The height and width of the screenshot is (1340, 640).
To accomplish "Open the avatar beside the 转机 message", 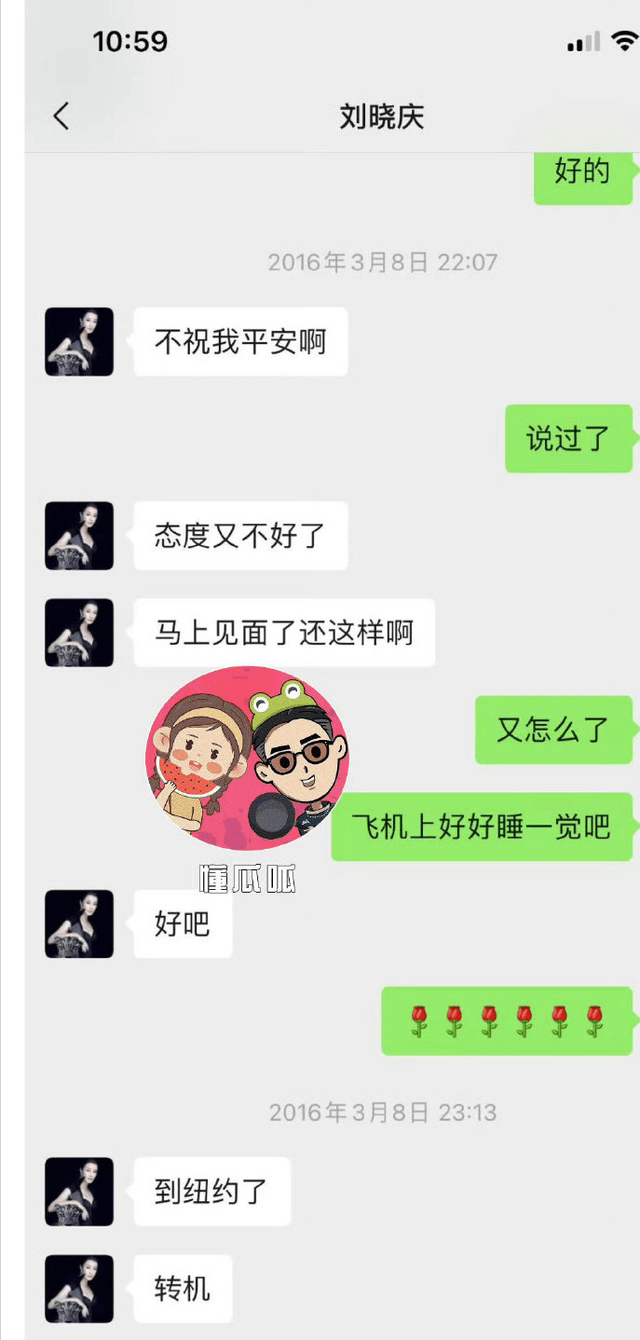I will pos(79,1289).
